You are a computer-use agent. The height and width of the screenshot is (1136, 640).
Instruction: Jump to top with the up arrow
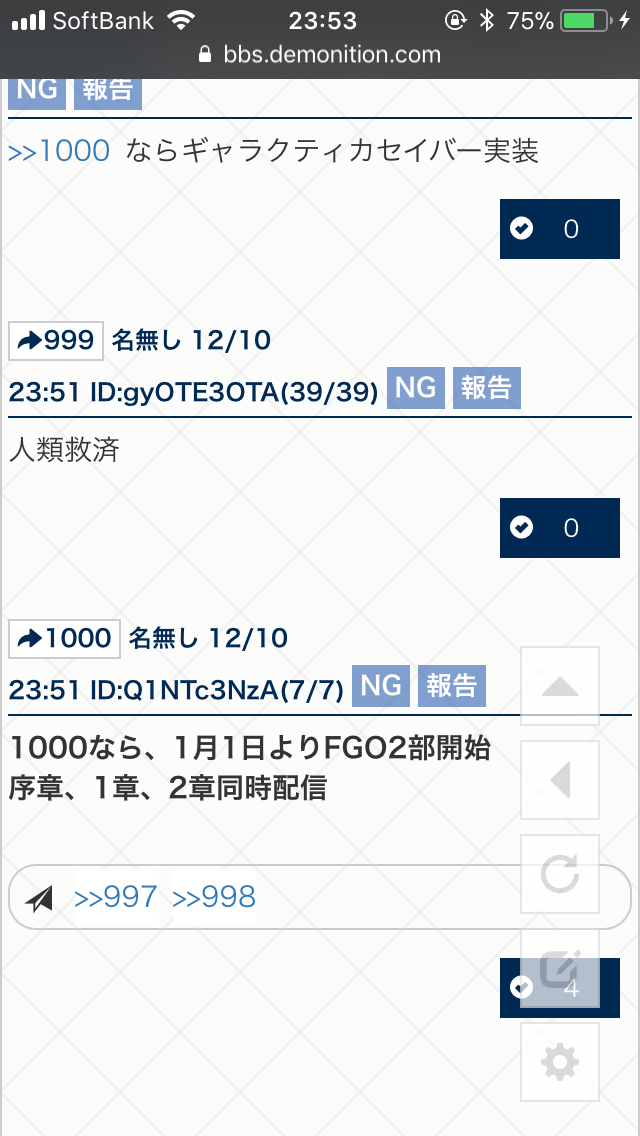(560, 686)
